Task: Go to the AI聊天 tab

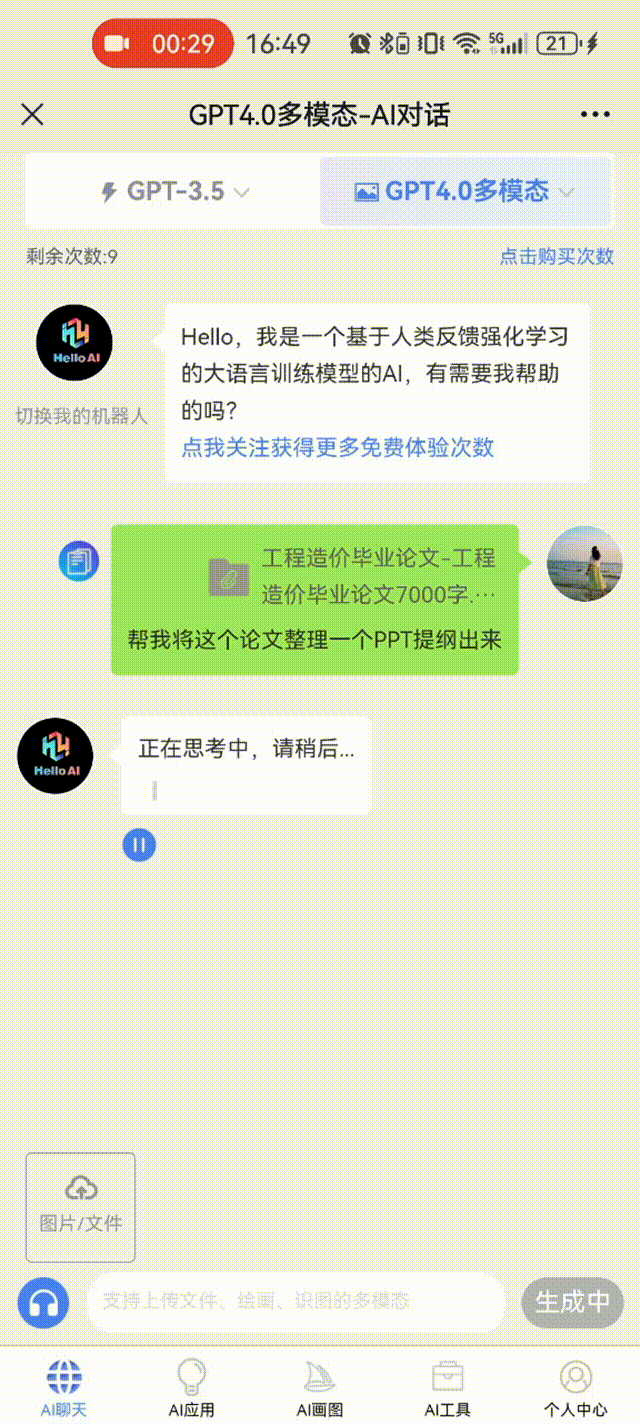Action: (x=64, y=1388)
